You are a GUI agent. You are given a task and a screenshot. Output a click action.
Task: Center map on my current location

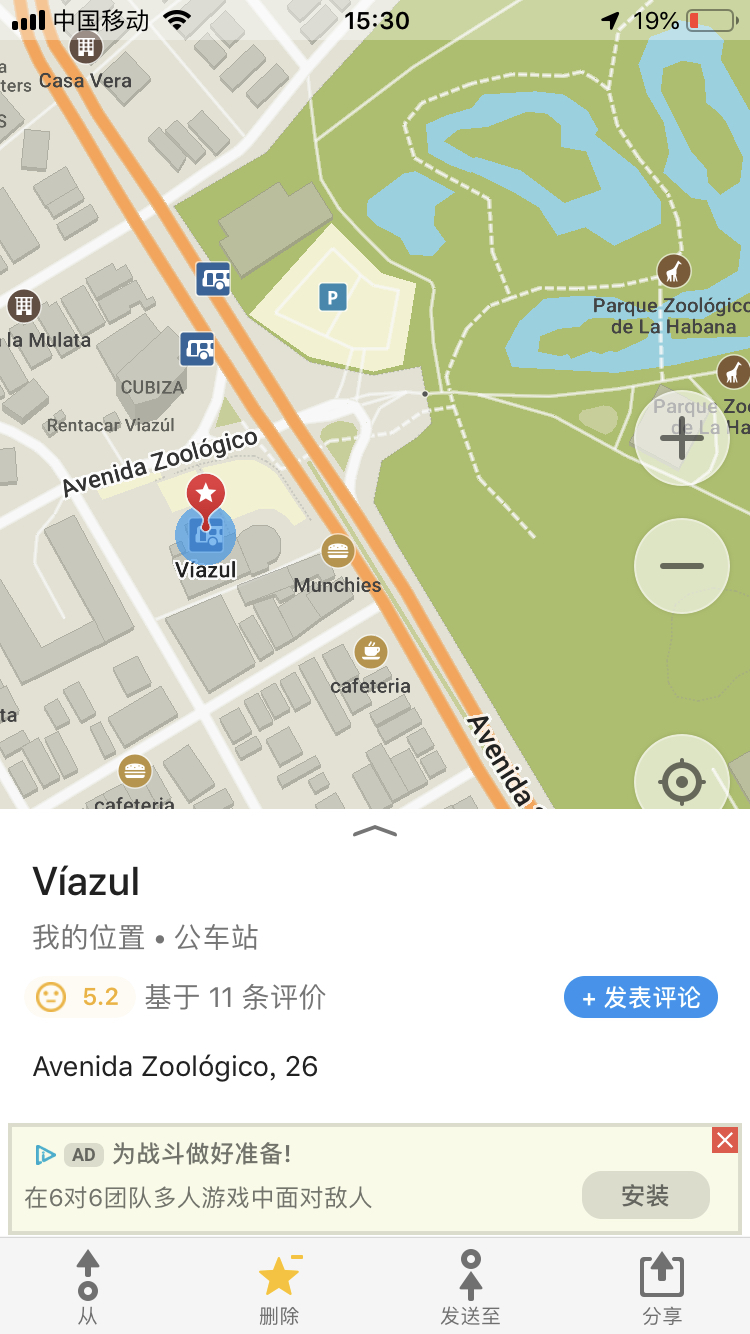point(681,781)
